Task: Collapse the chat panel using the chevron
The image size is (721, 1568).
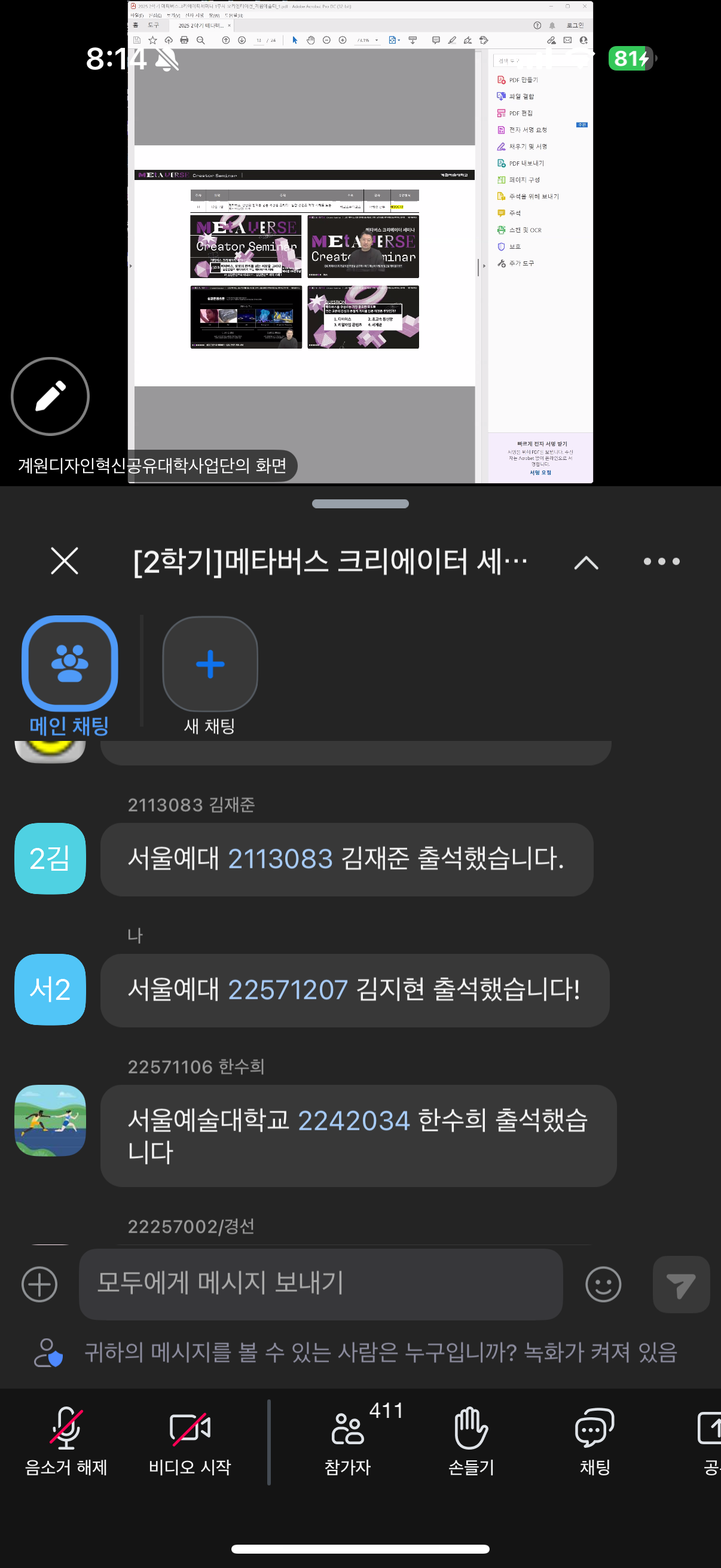Action: point(586,562)
